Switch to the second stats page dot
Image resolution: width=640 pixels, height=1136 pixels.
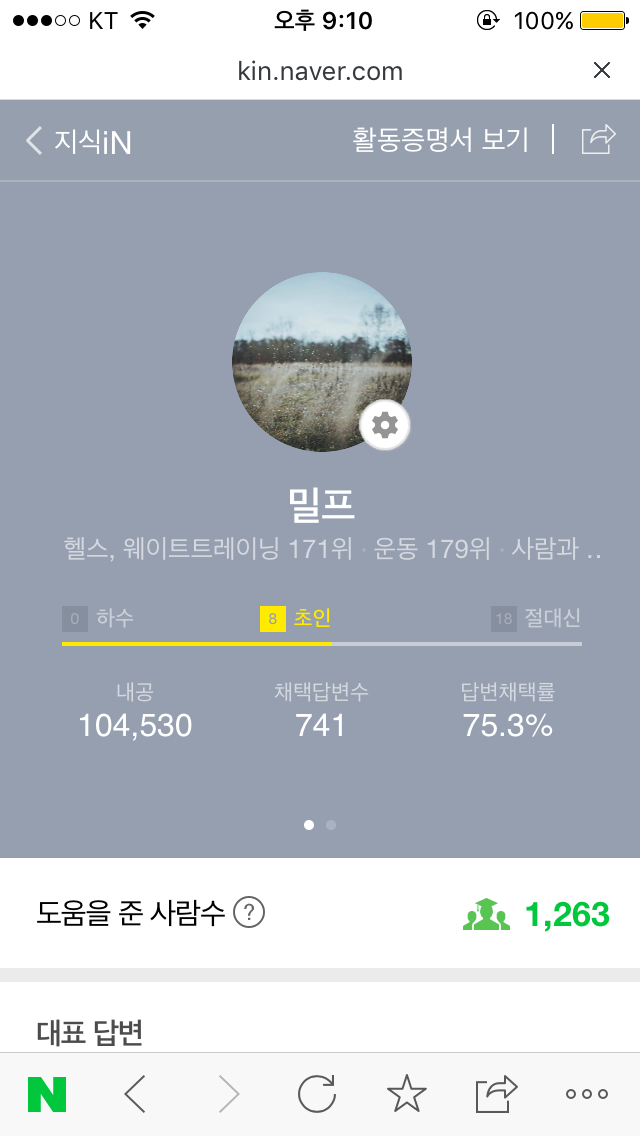(331, 825)
